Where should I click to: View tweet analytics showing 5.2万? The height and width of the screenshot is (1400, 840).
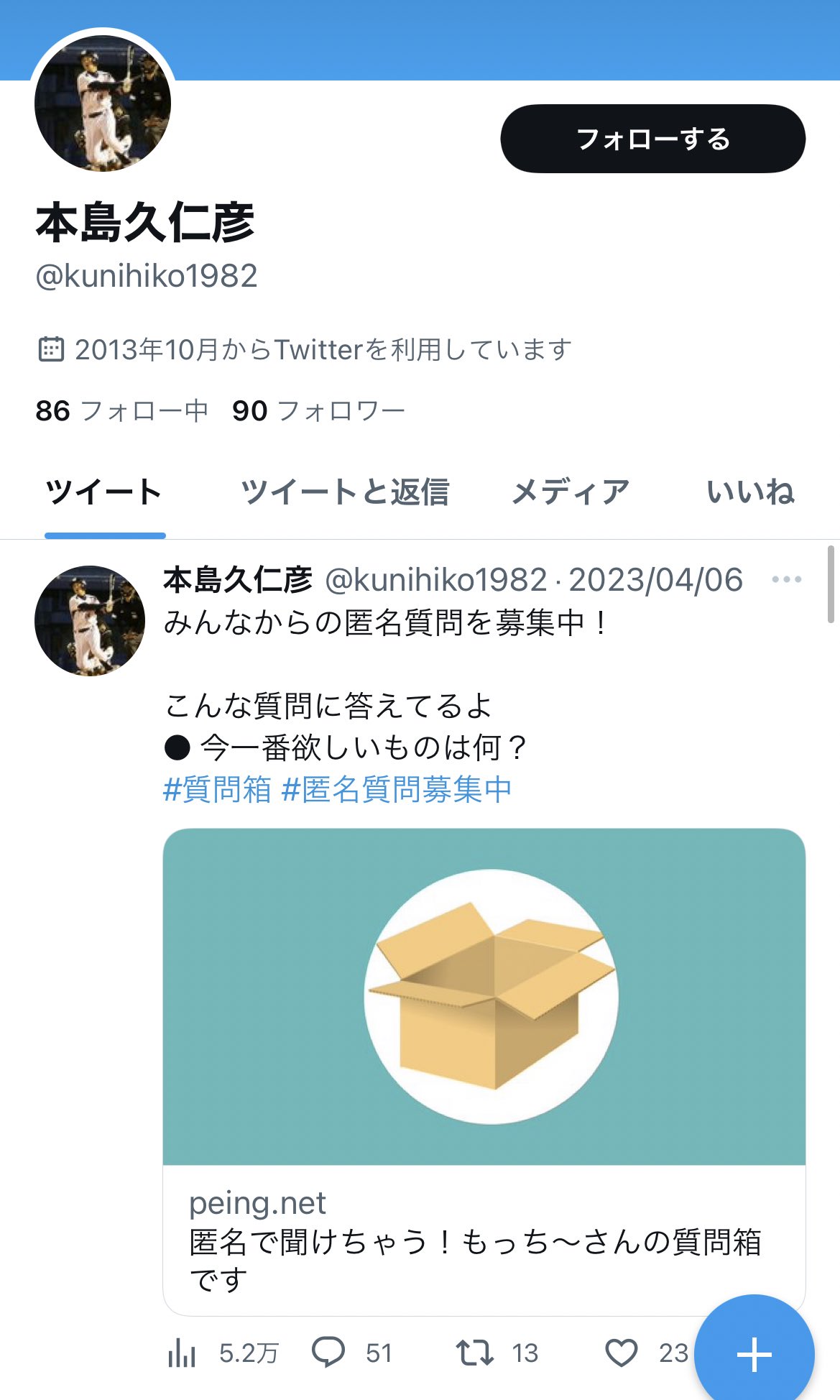[x=223, y=1353]
